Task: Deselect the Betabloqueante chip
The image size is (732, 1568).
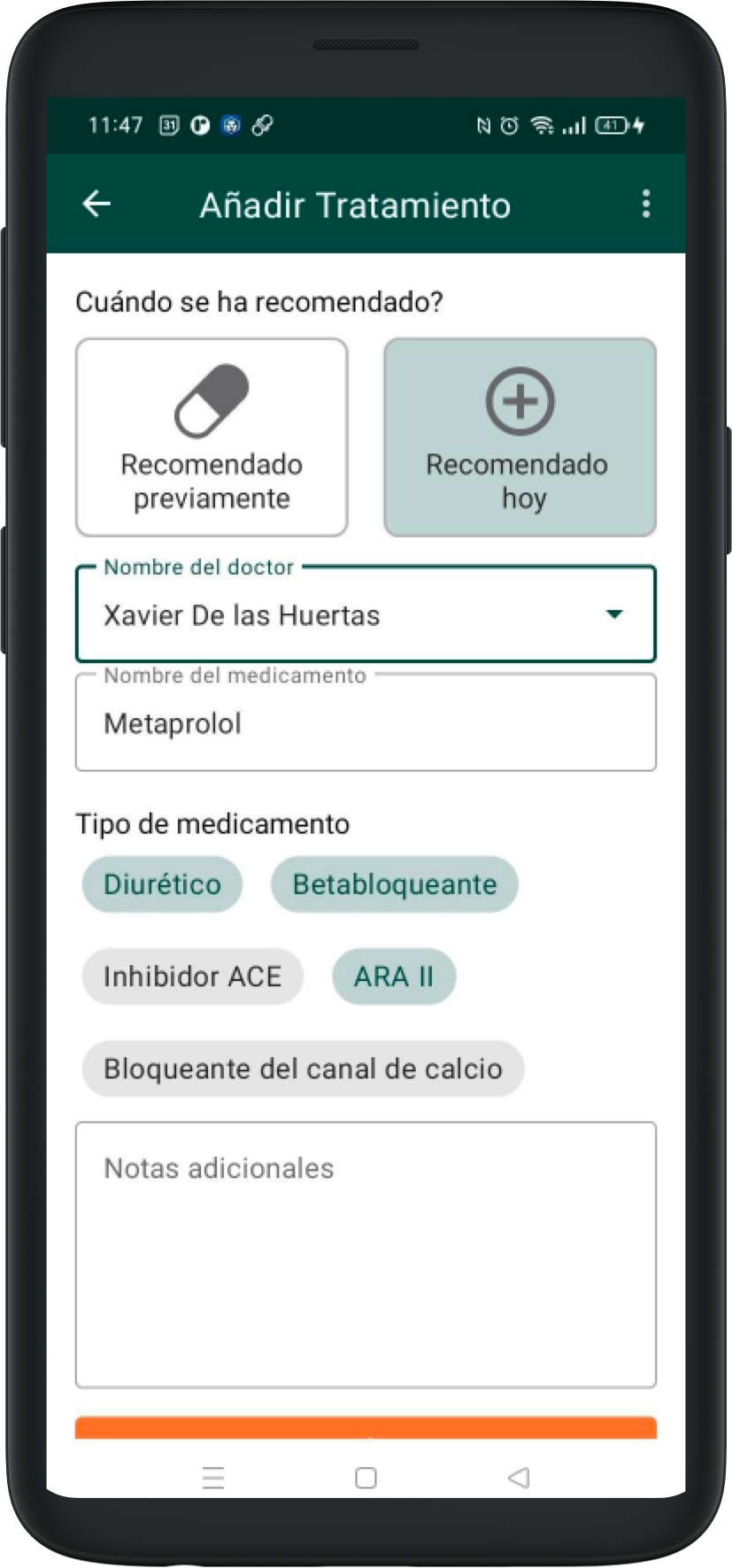Action: tap(394, 884)
